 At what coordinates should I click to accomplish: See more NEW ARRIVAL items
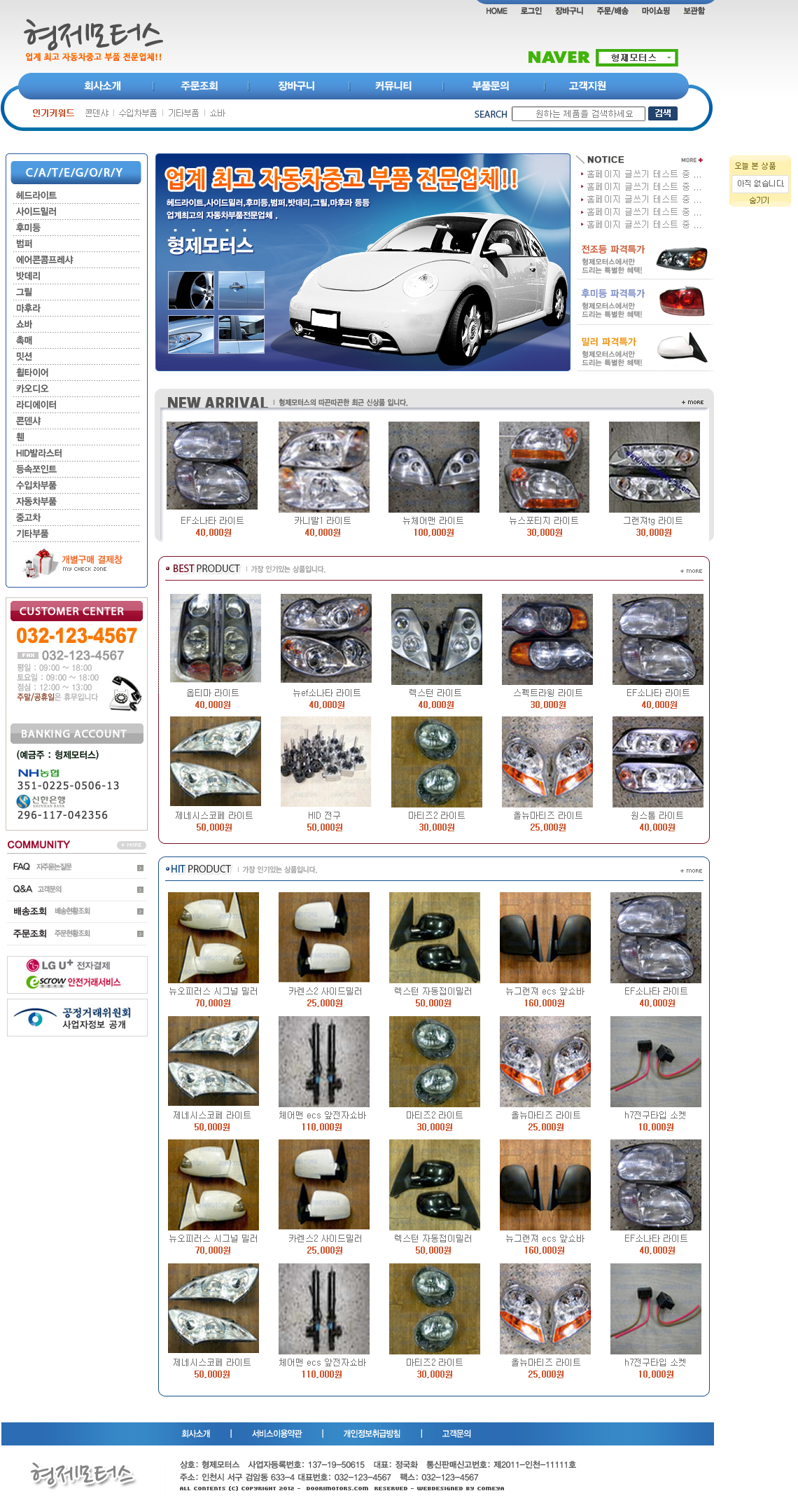692,402
